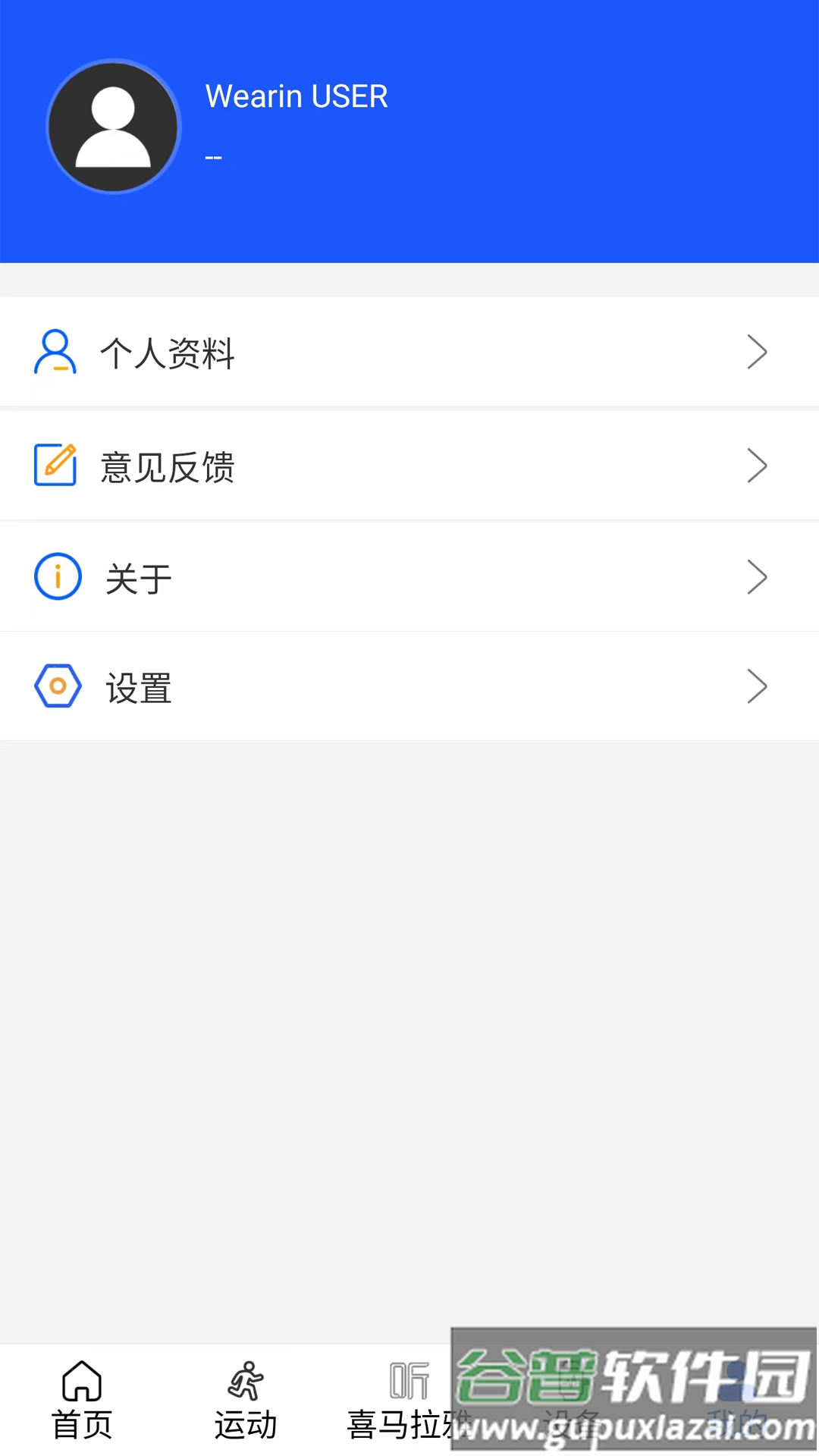Tap the user avatar image
Image resolution: width=819 pixels, height=1456 pixels.
pyautogui.click(x=112, y=127)
